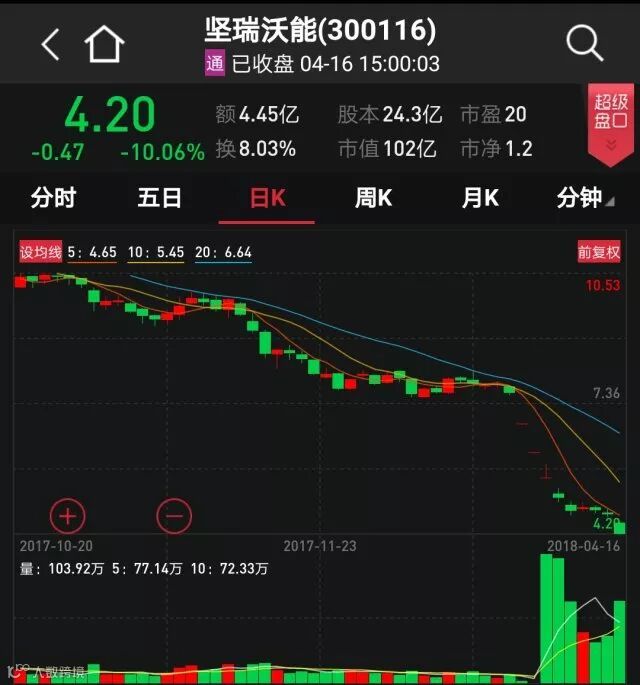
Task: Open the 设均线 moving average settings
Action: click(40, 253)
